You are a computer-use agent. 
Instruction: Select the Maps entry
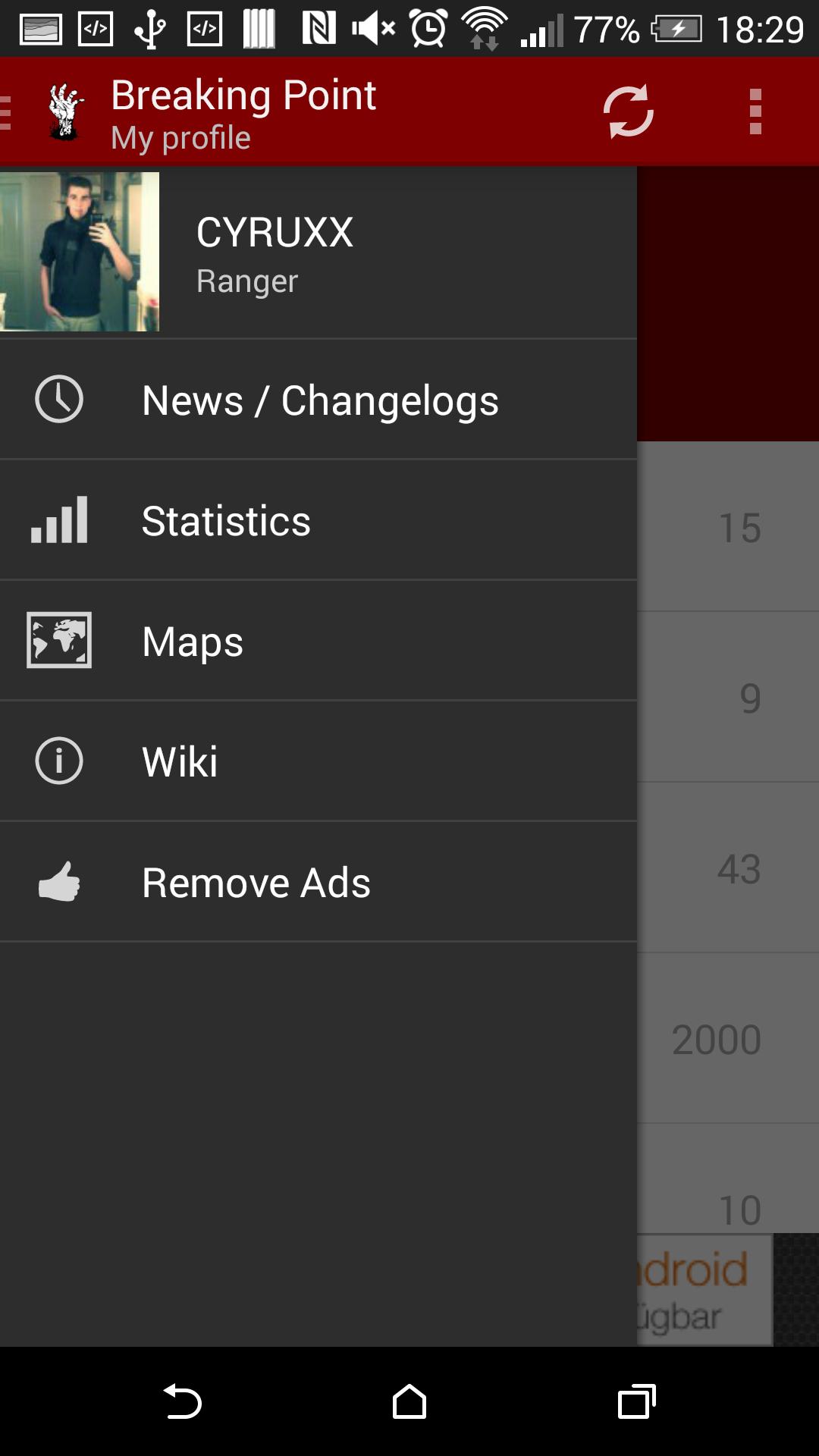click(318, 641)
